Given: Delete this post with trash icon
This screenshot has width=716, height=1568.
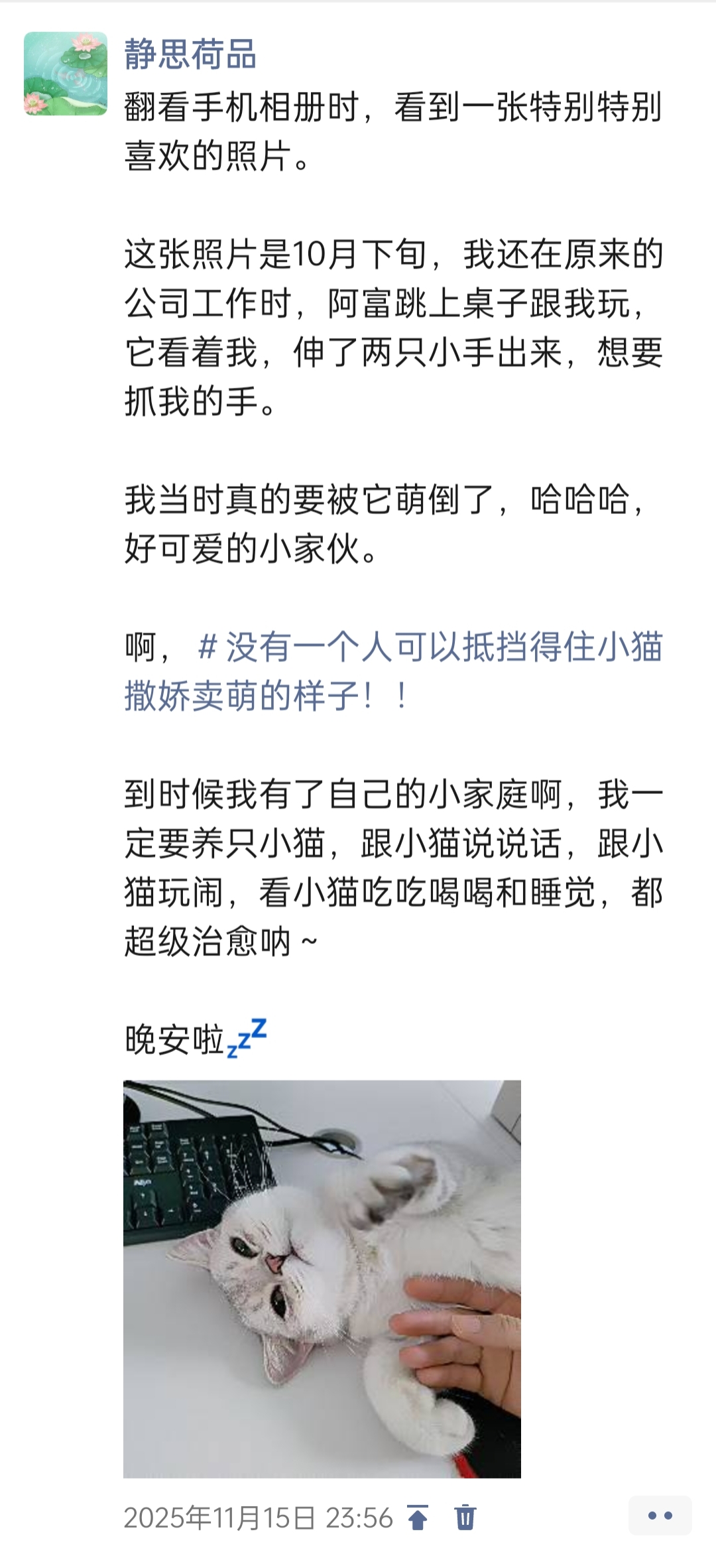Looking at the screenshot, I should click(465, 1518).
